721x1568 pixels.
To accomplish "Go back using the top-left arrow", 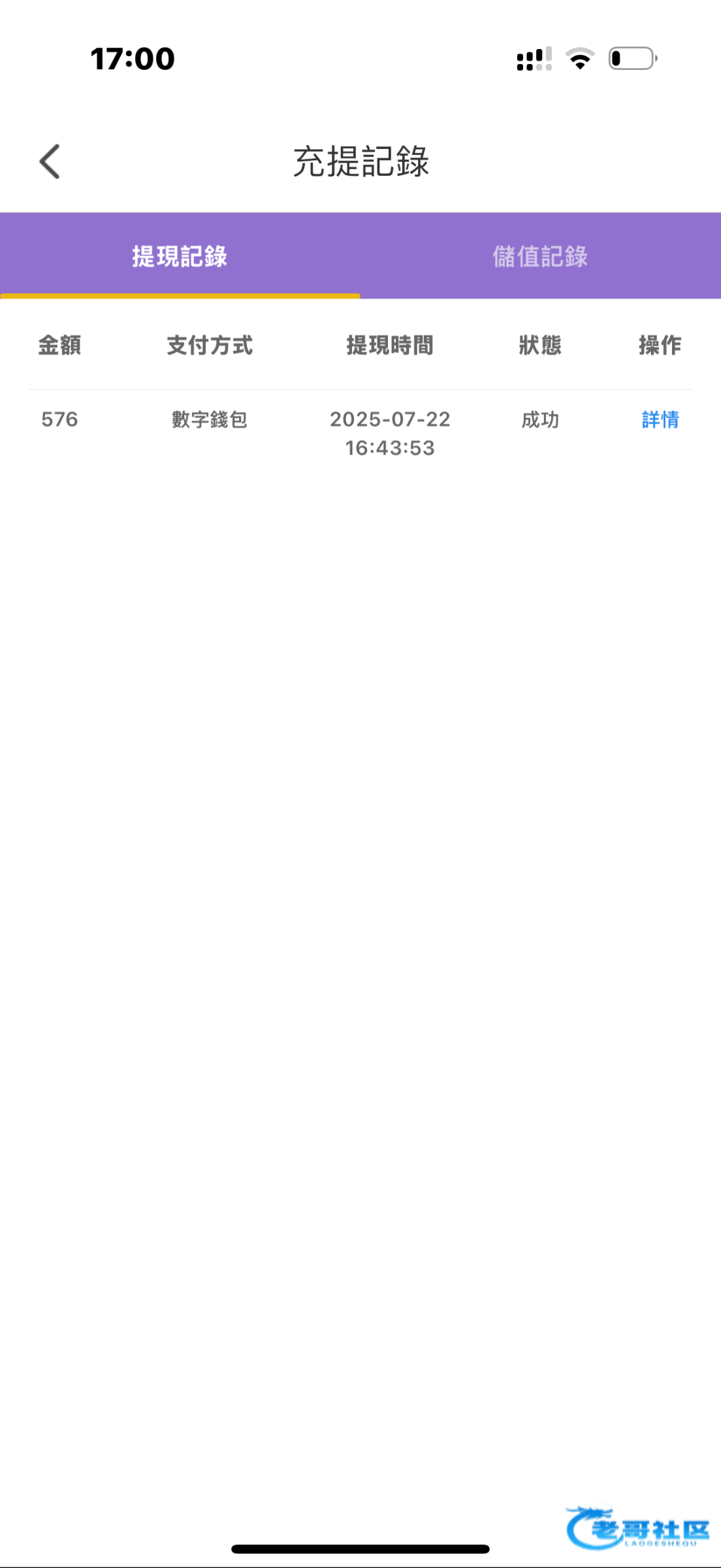I will 50,161.
